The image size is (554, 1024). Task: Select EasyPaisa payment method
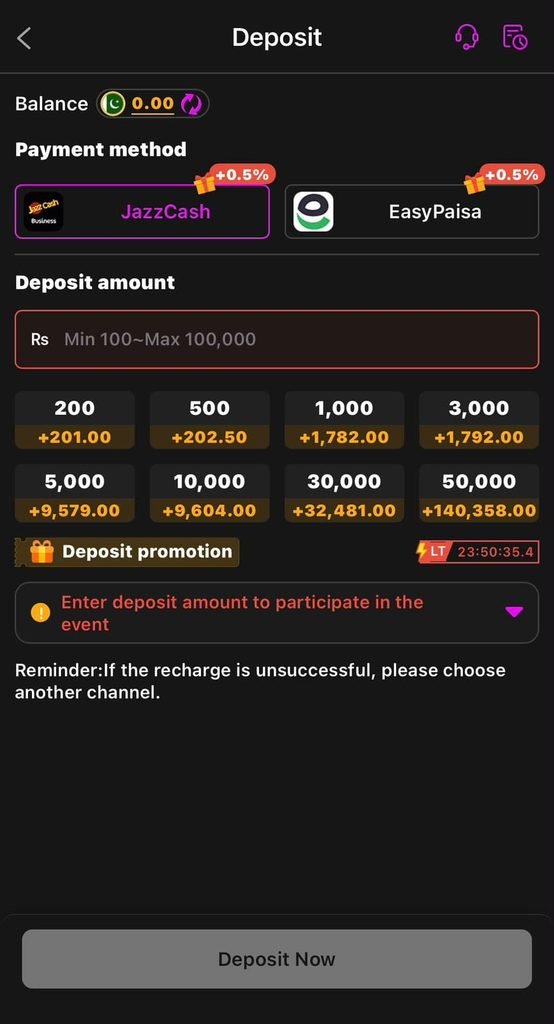[412, 212]
